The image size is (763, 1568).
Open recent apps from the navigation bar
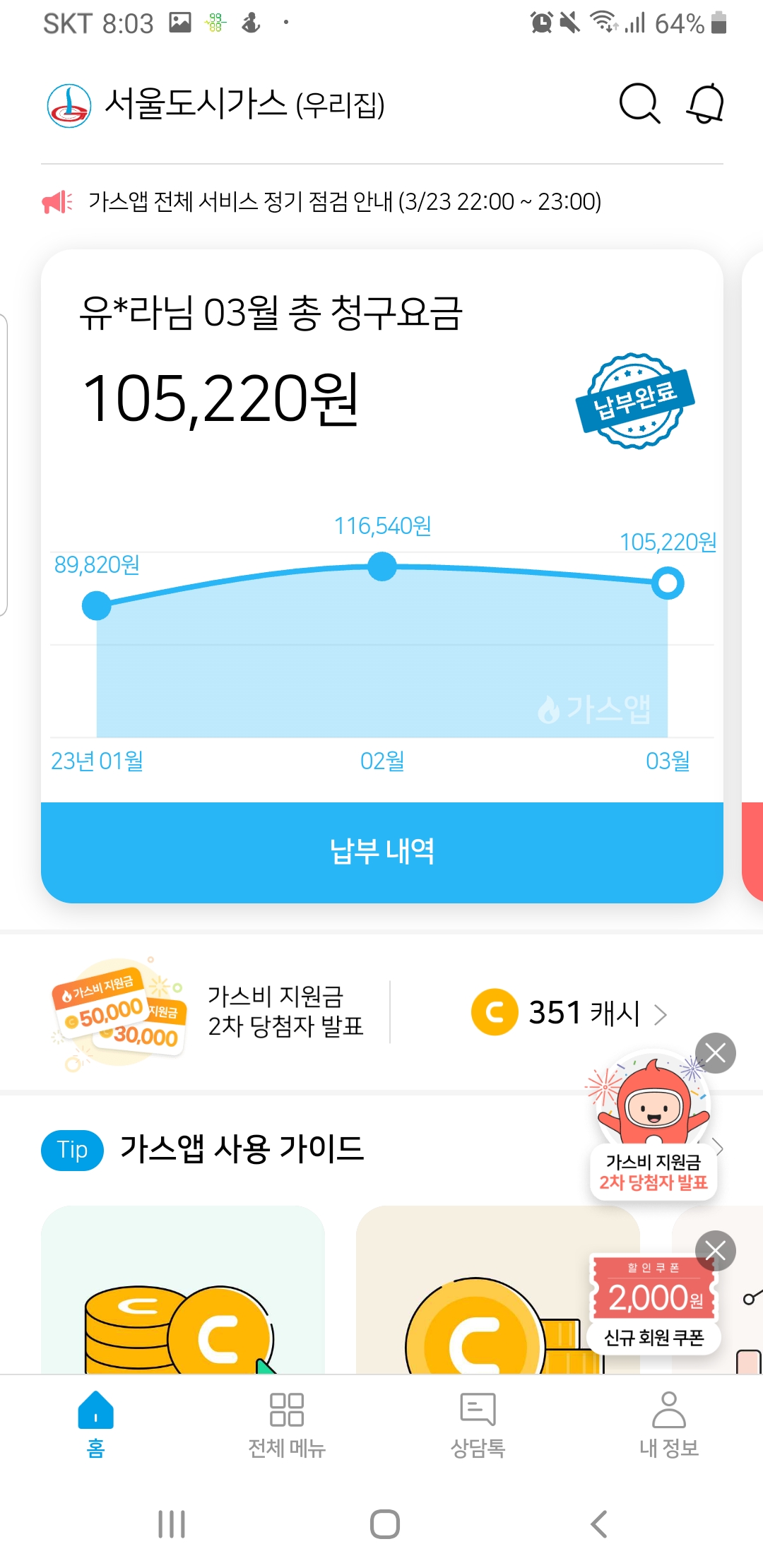tap(172, 1524)
